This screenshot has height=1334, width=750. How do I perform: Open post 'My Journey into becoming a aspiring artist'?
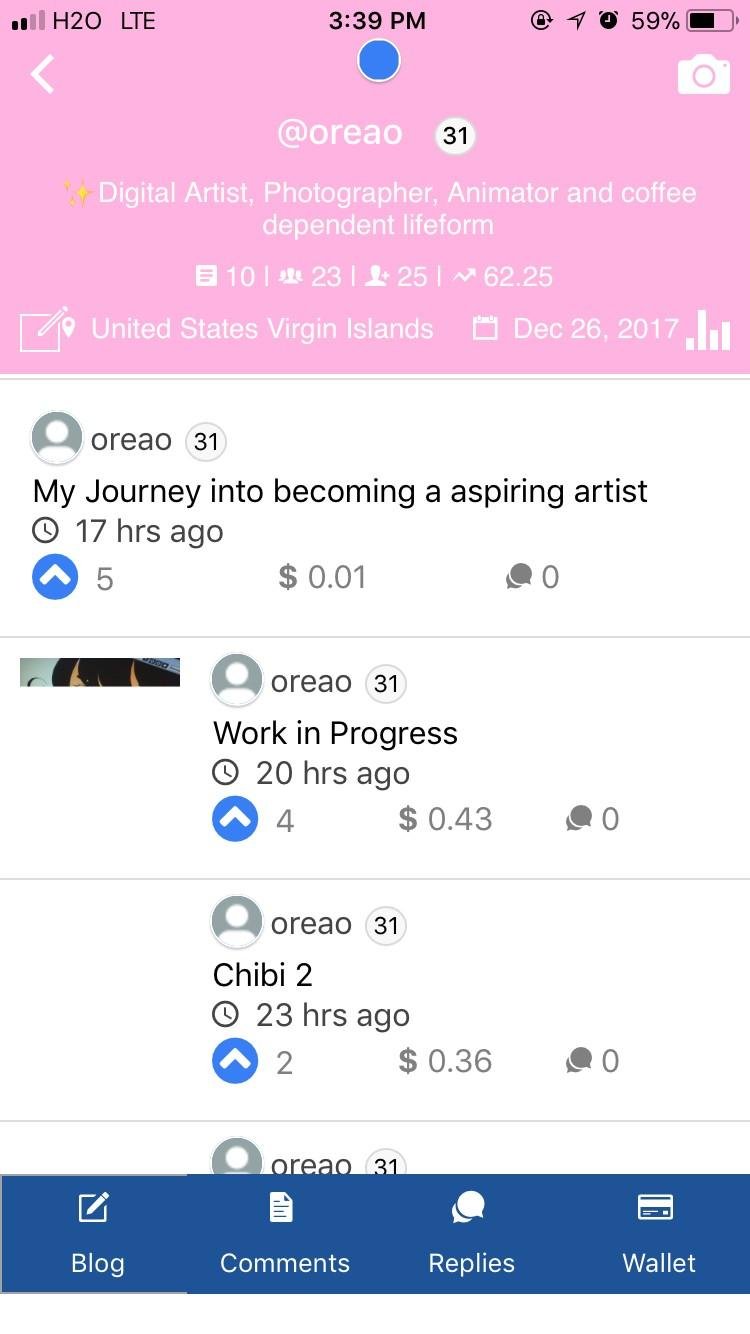click(340, 491)
